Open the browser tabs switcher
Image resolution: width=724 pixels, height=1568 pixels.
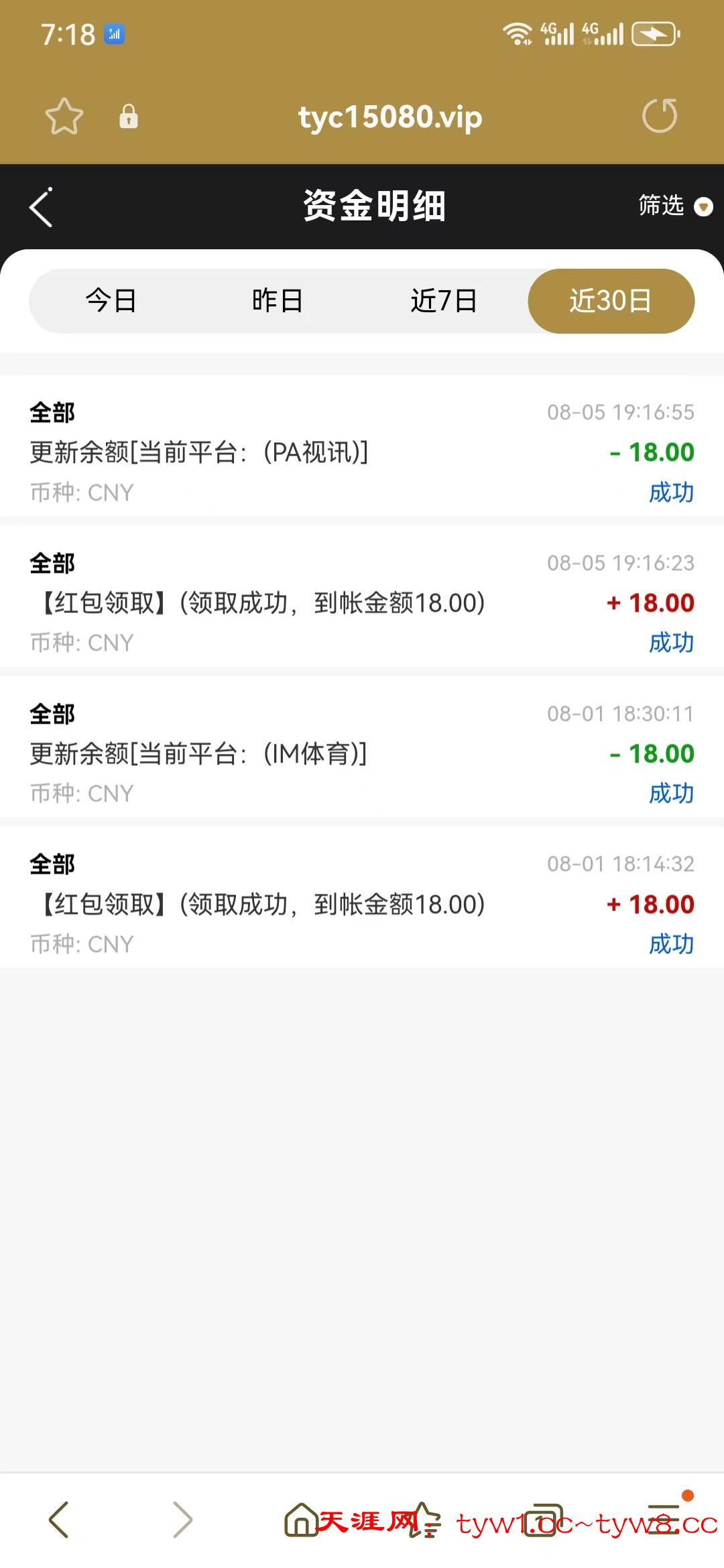(543, 1520)
